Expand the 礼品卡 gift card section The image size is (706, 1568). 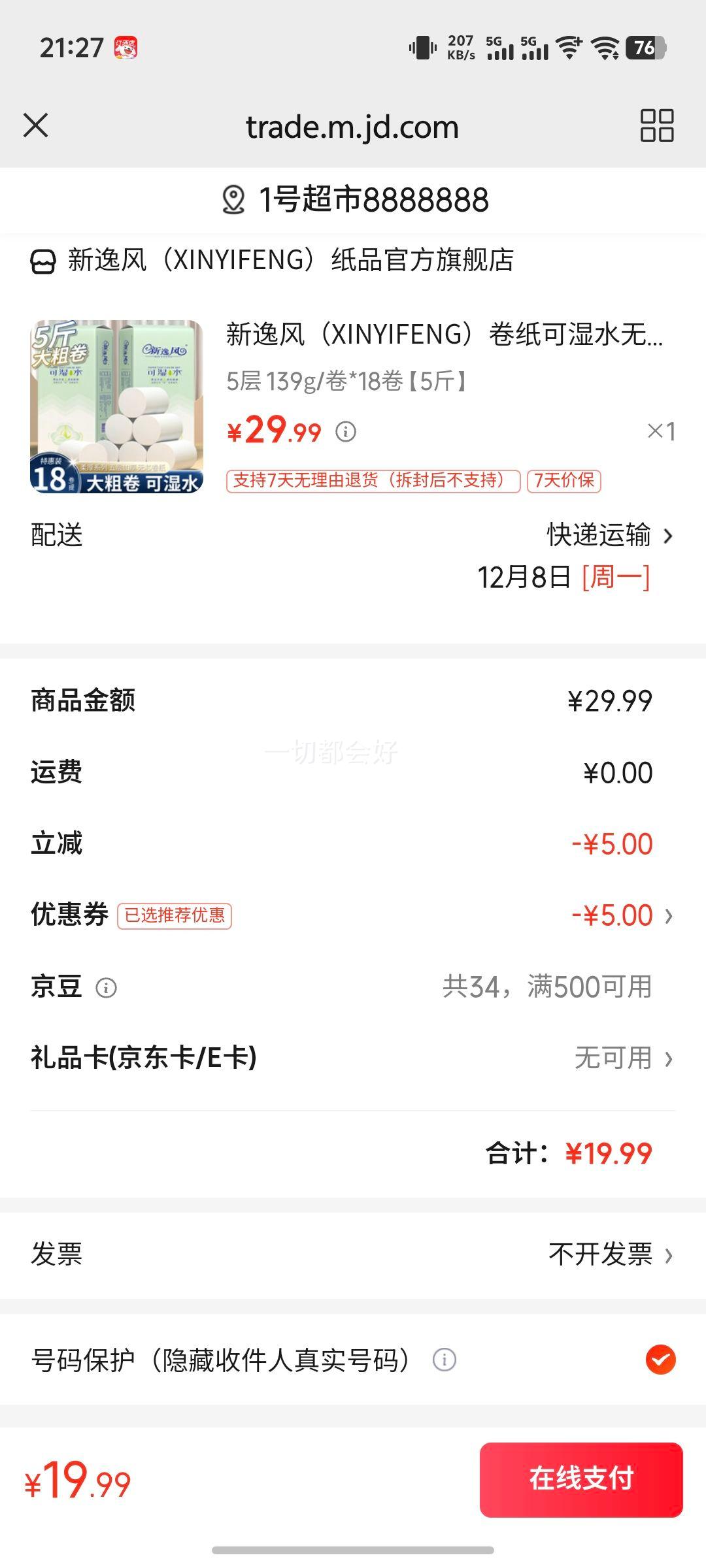point(668,1059)
